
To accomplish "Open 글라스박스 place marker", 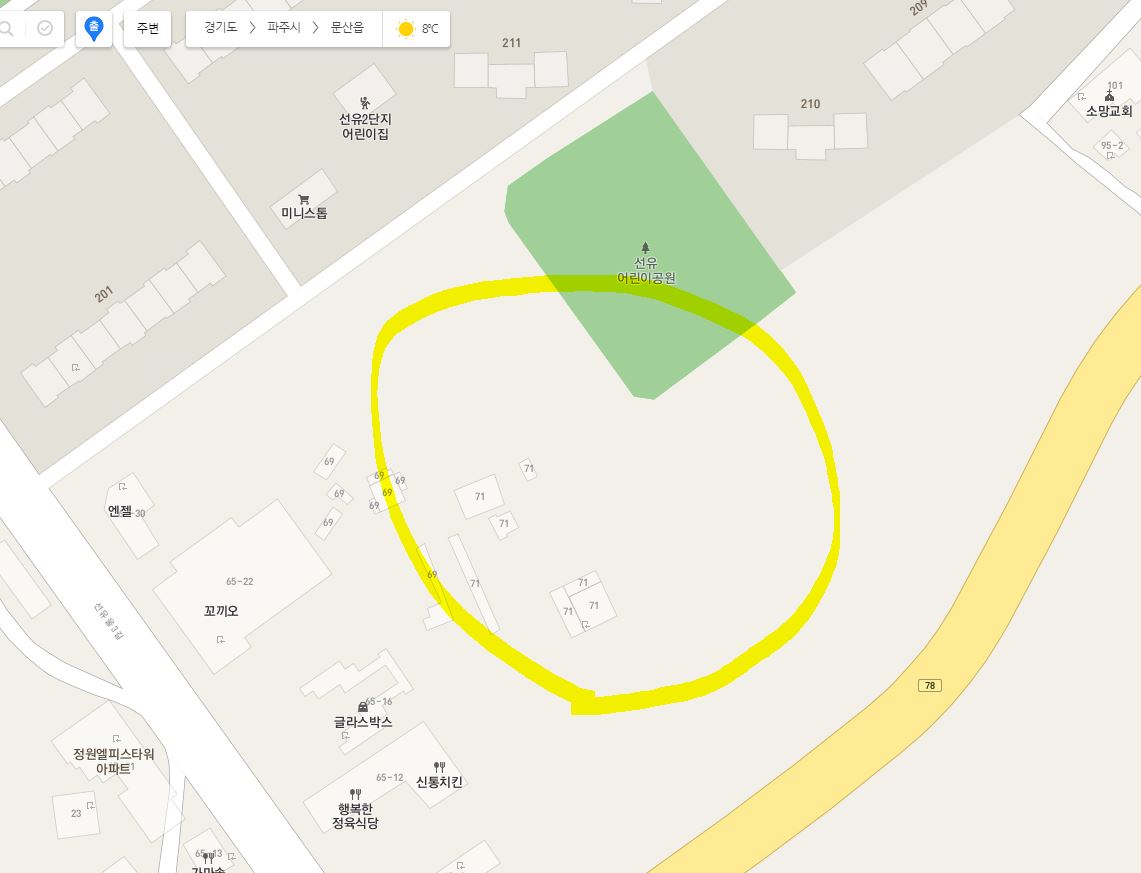I will (x=363, y=718).
